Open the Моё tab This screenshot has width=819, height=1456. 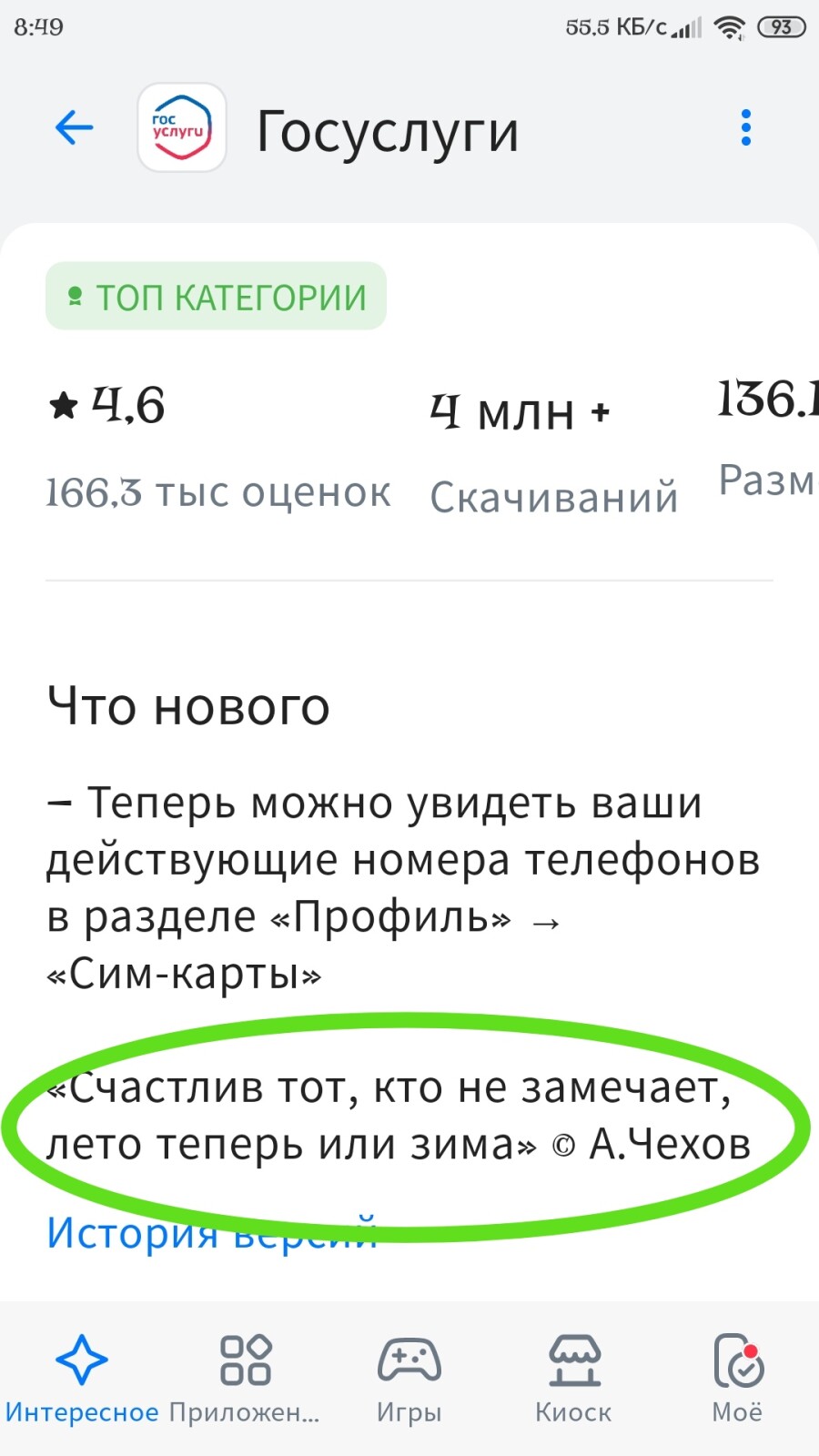pyautogui.click(x=738, y=1379)
